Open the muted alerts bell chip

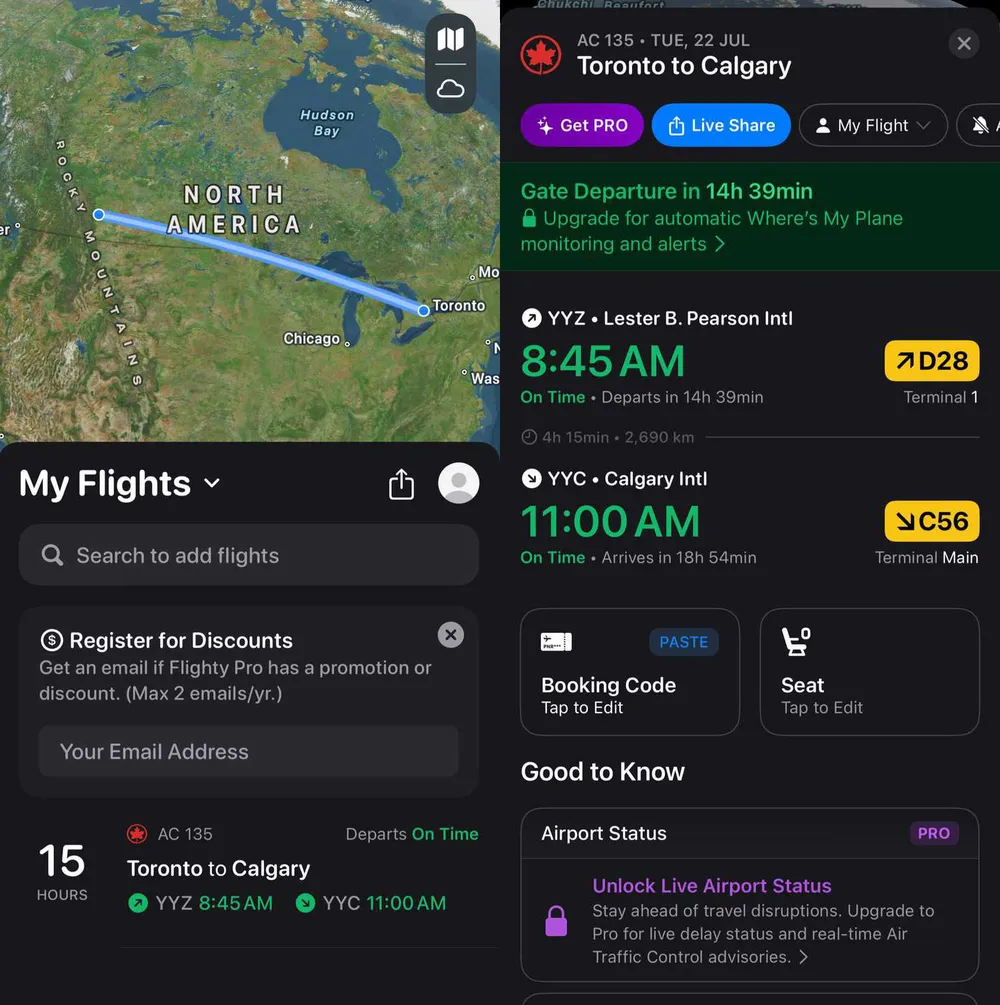click(x=980, y=125)
